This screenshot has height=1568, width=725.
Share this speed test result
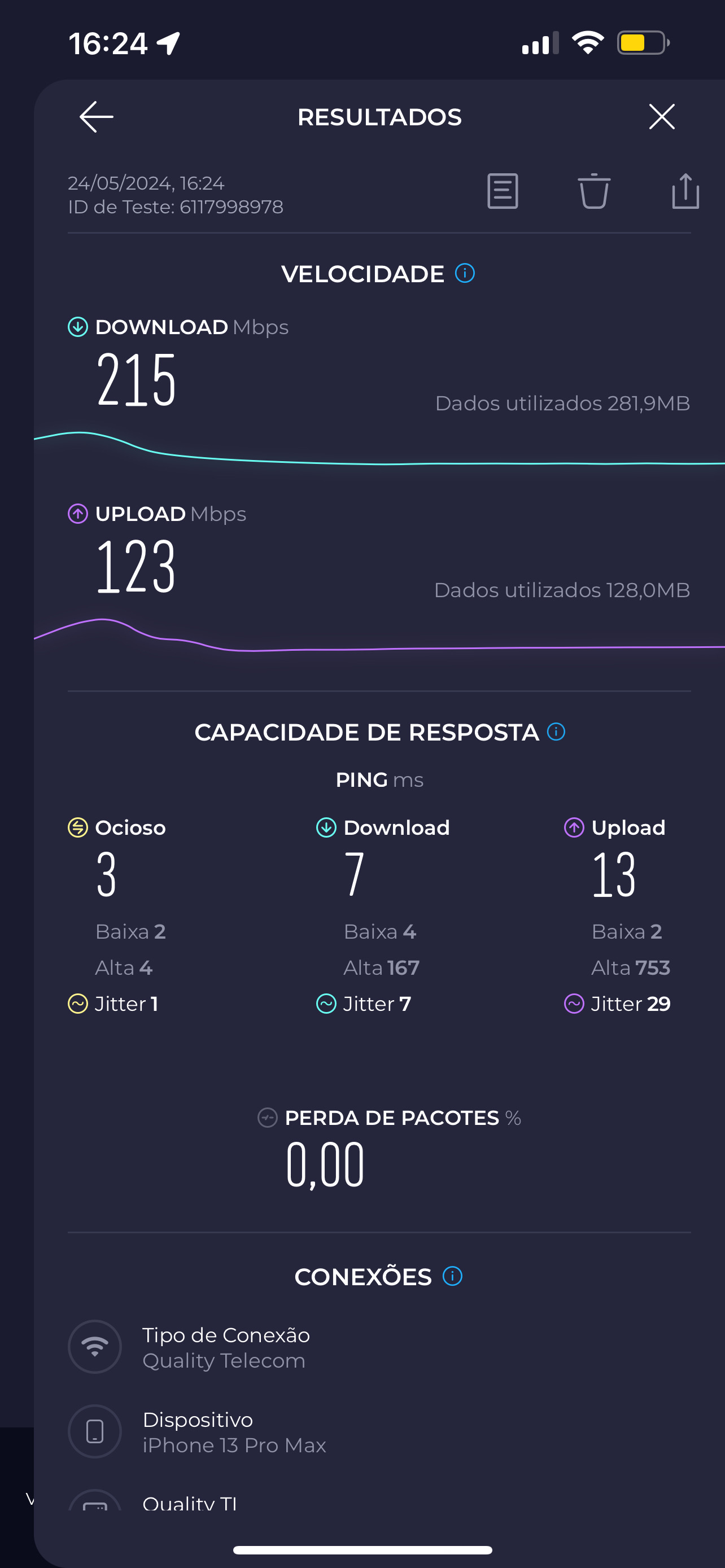click(x=685, y=191)
